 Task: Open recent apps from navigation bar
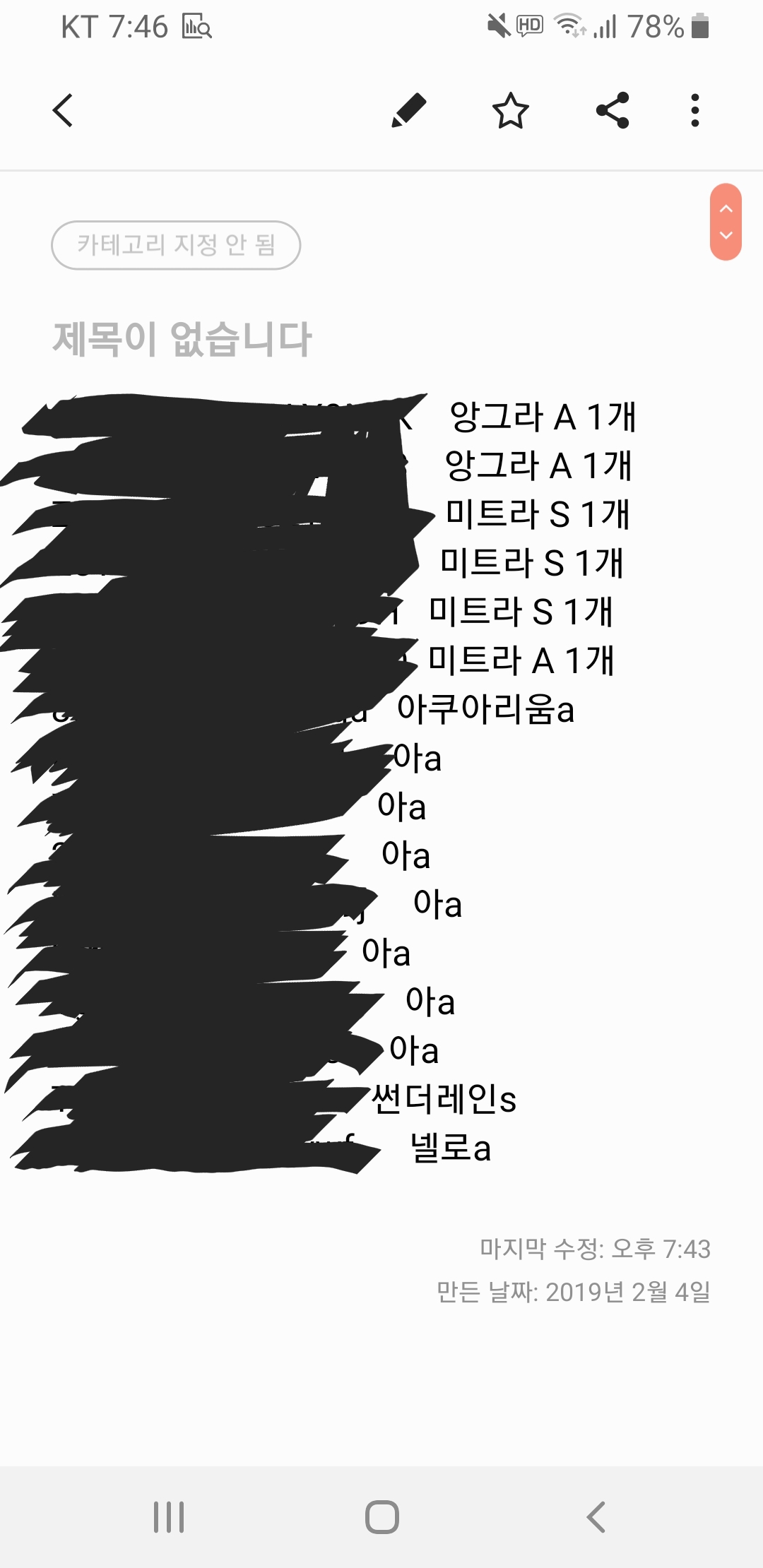click(169, 1516)
